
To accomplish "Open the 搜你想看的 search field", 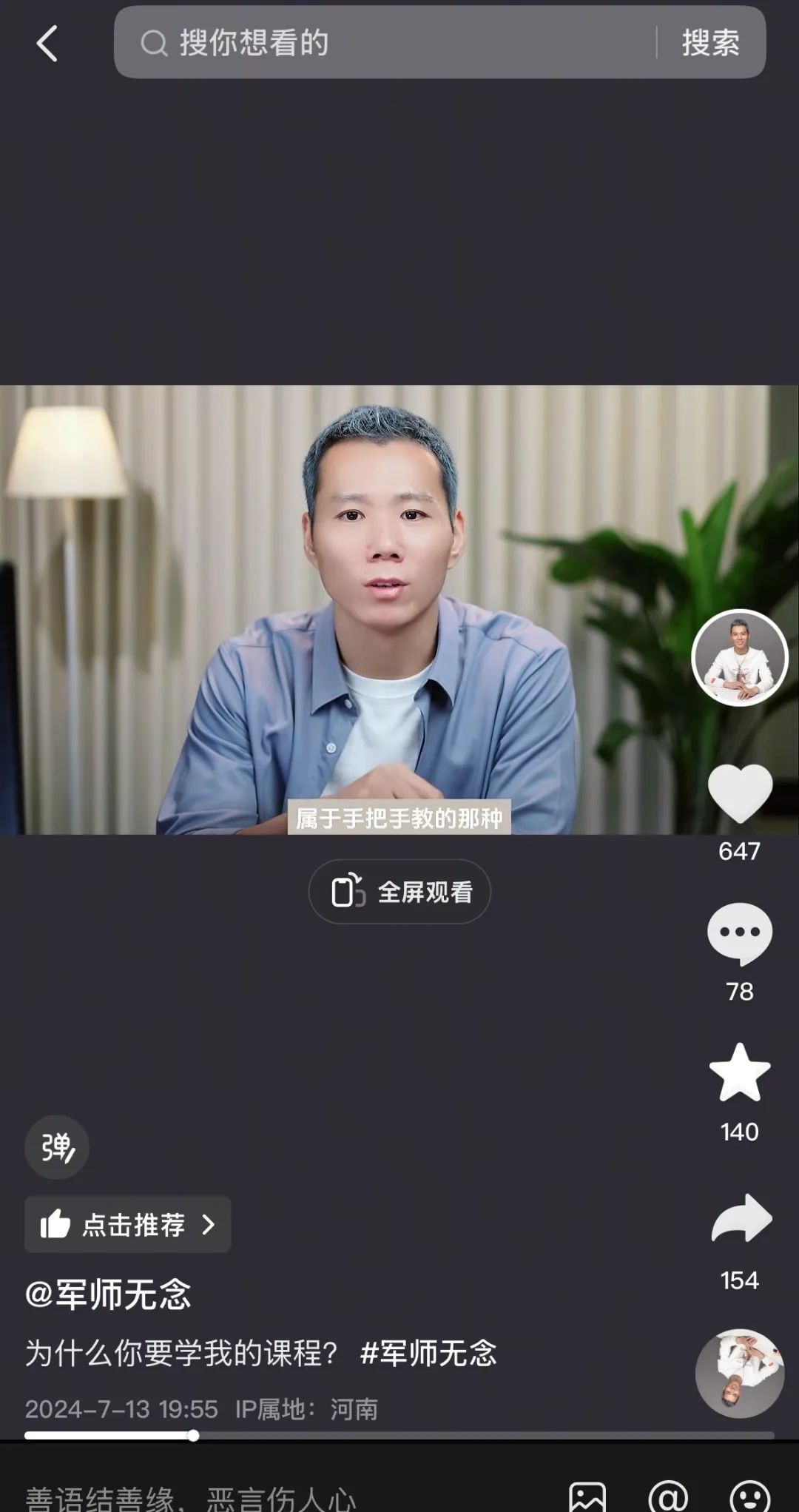I will (385, 43).
